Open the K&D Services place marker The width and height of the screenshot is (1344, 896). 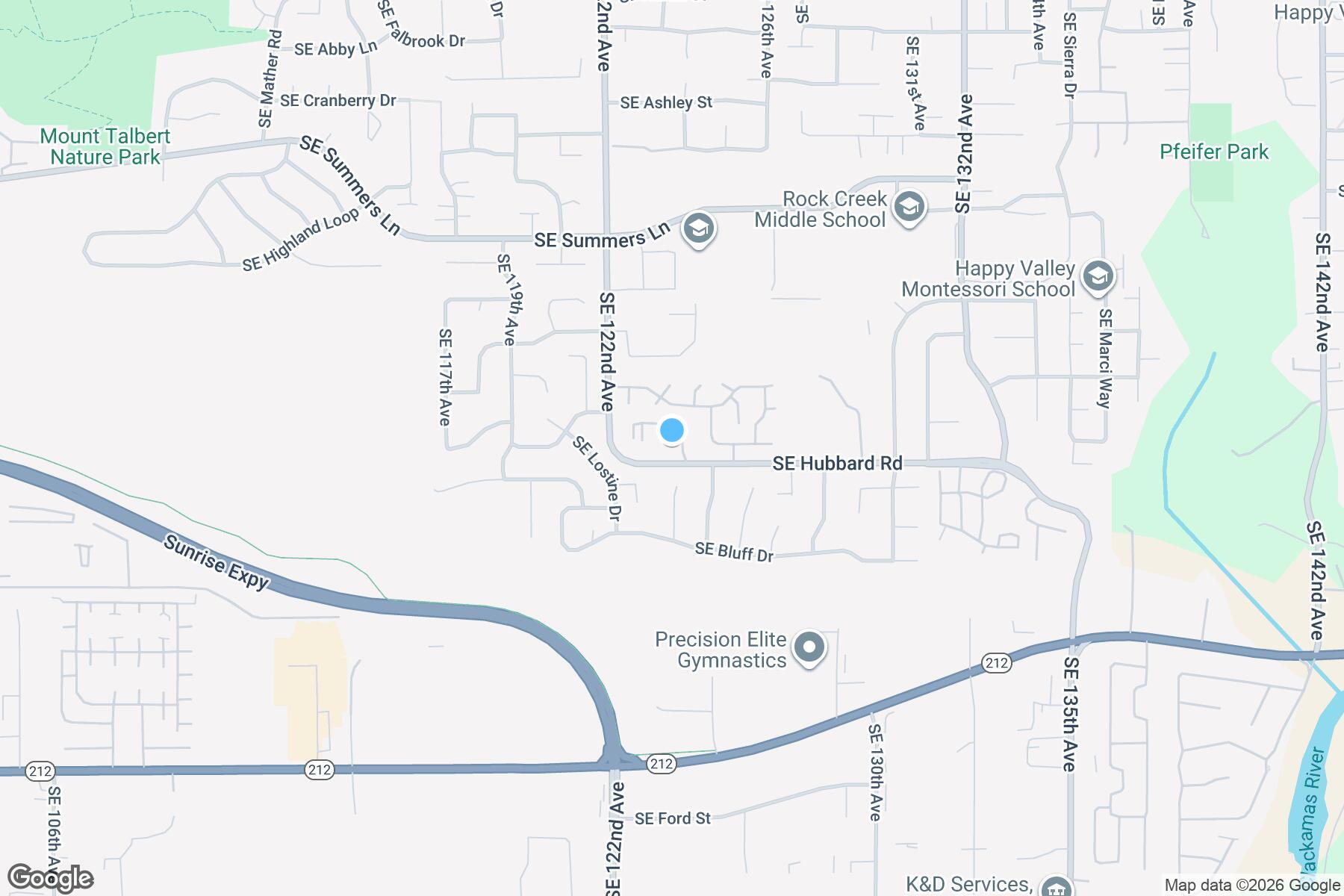1055,888
